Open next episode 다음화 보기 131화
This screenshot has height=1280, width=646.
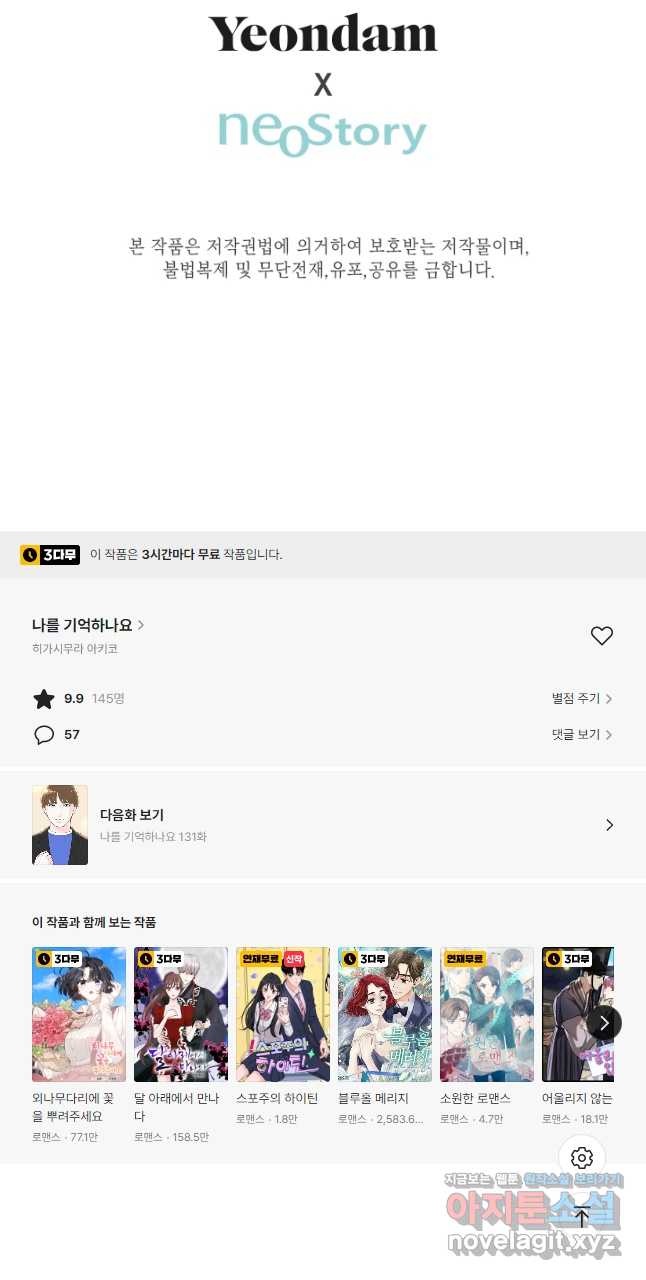pyautogui.click(x=323, y=825)
